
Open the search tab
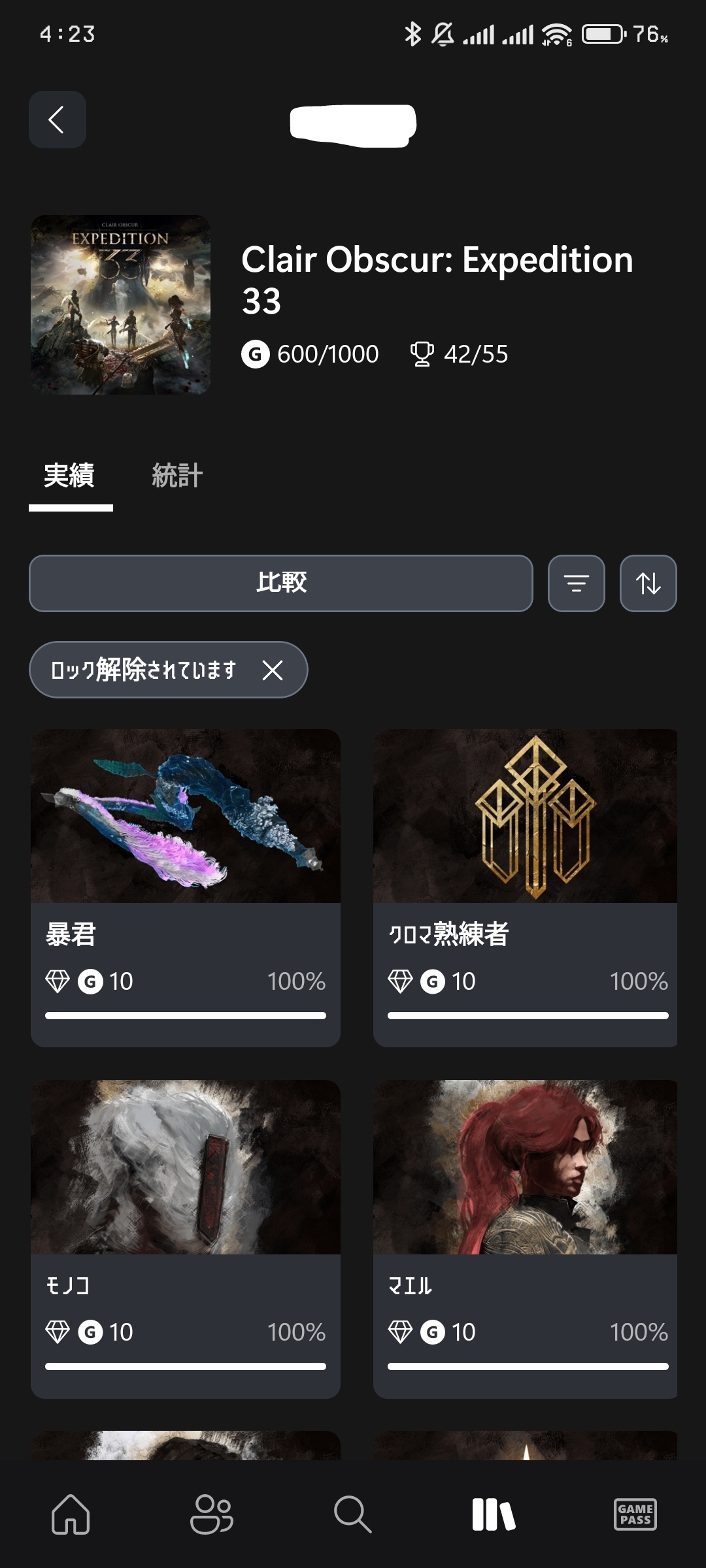coord(353,1514)
